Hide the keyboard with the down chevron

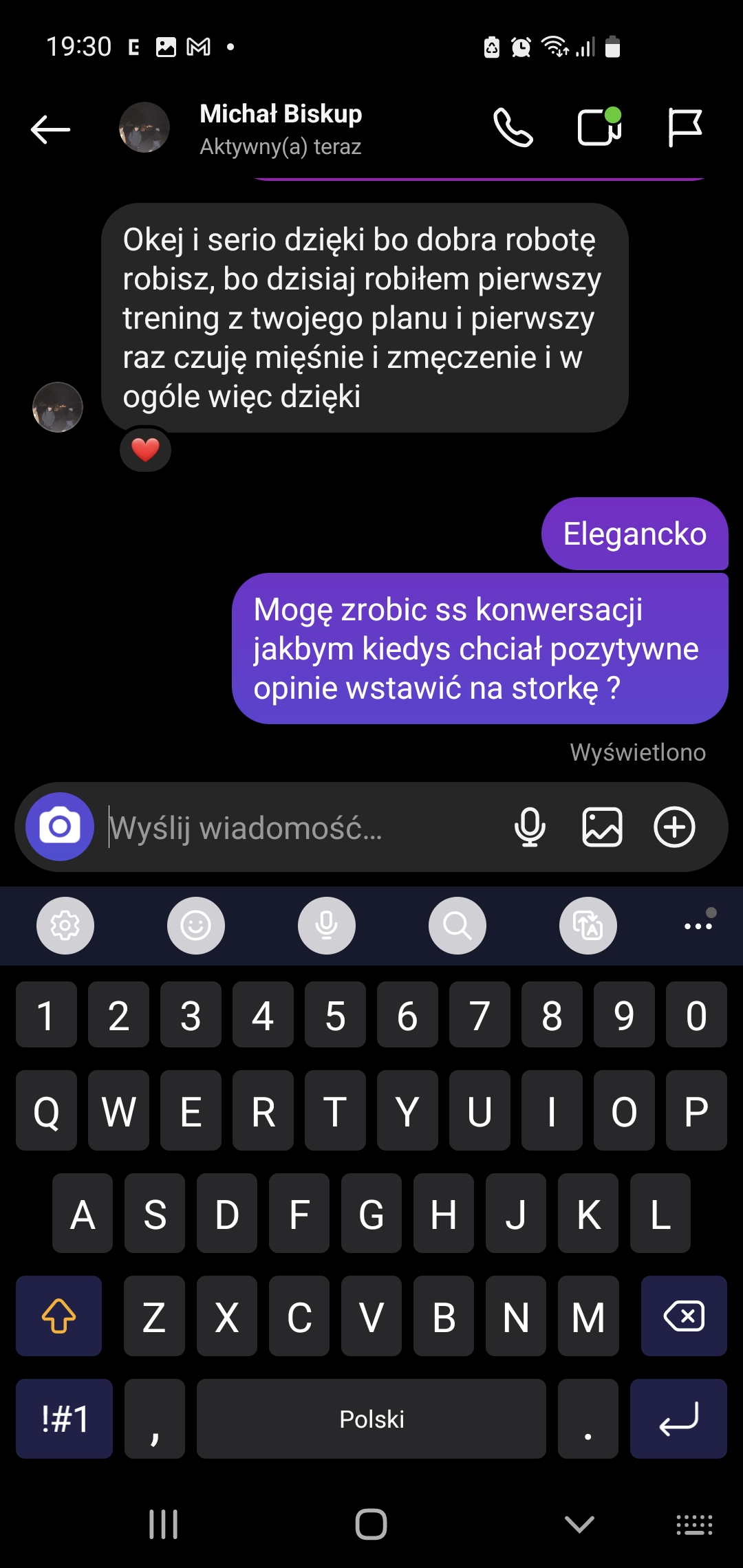(579, 1524)
